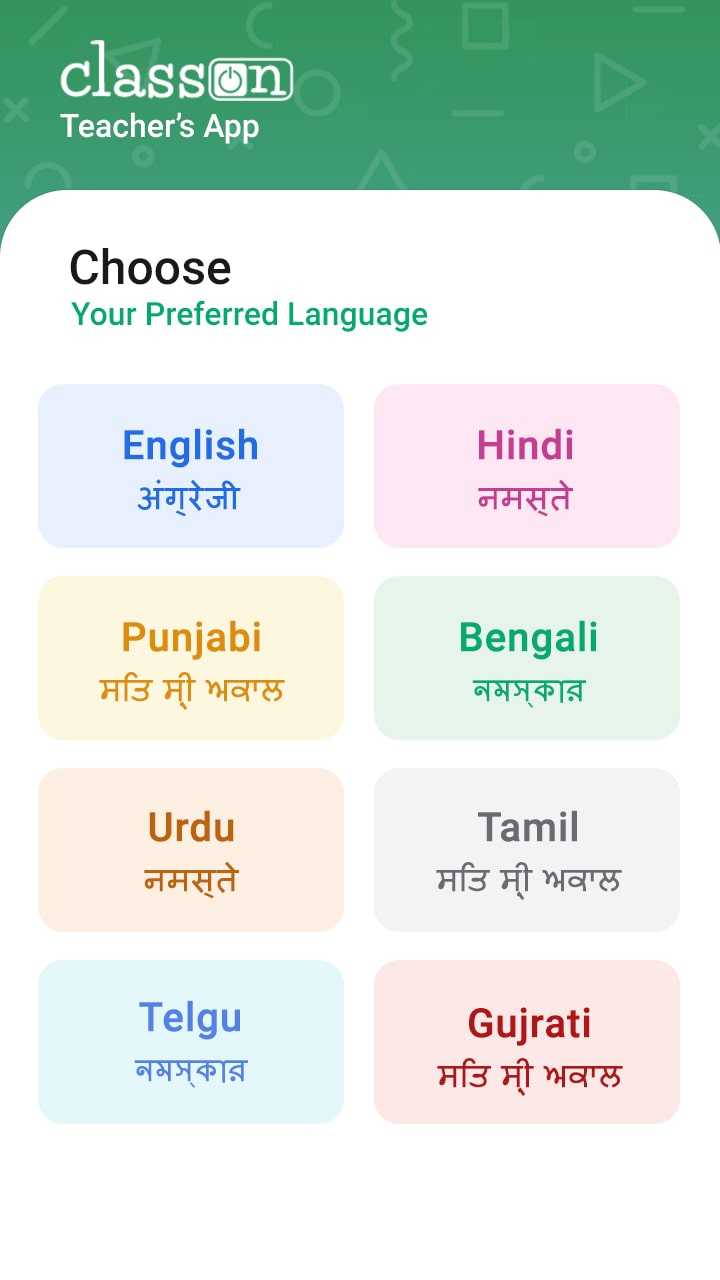Tap the Tamil language card

click(527, 850)
